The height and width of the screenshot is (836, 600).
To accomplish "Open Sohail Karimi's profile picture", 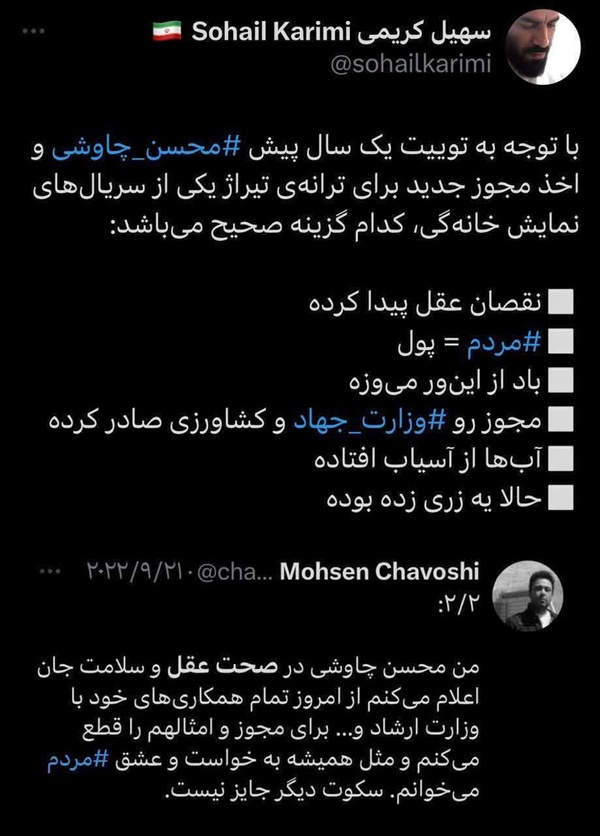I will 542,47.
